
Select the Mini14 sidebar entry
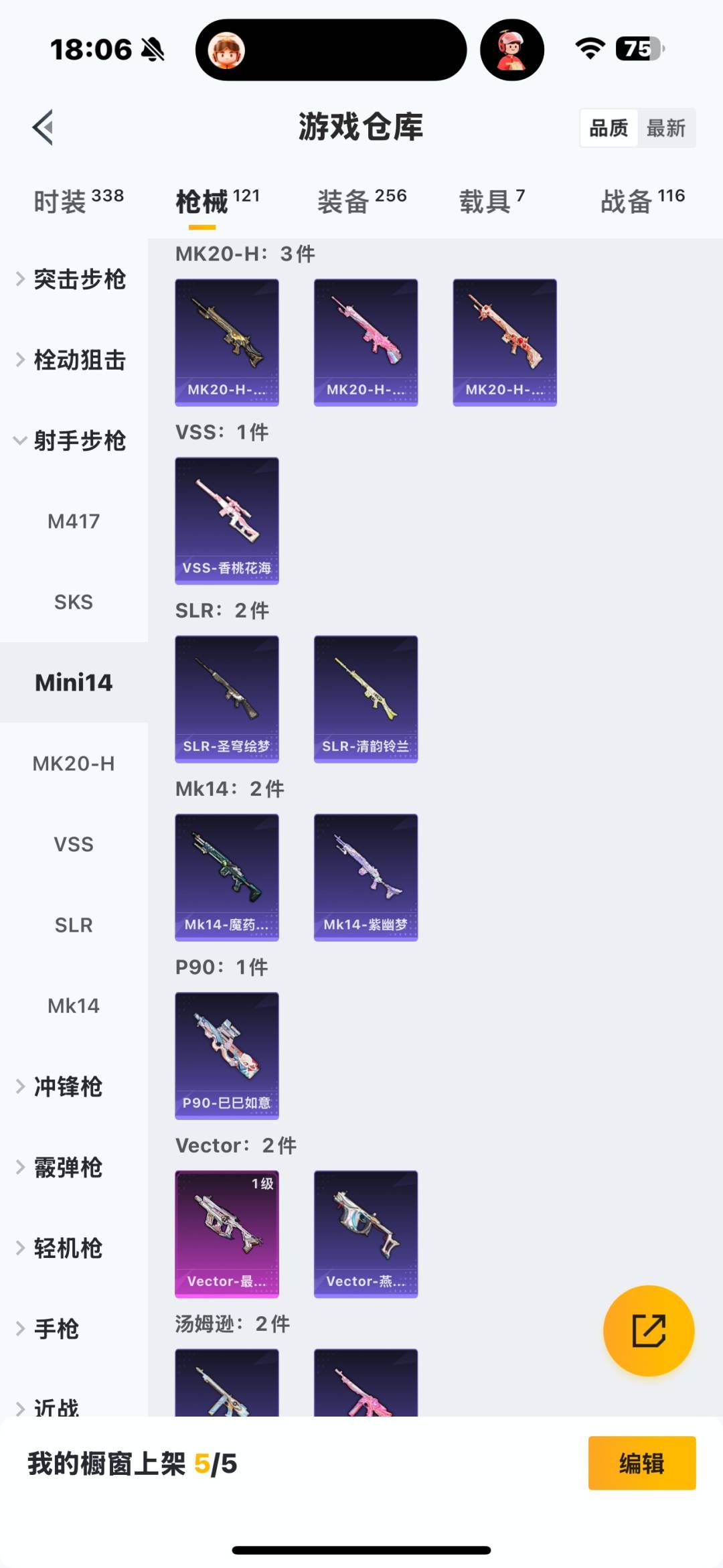pyautogui.click(x=74, y=683)
